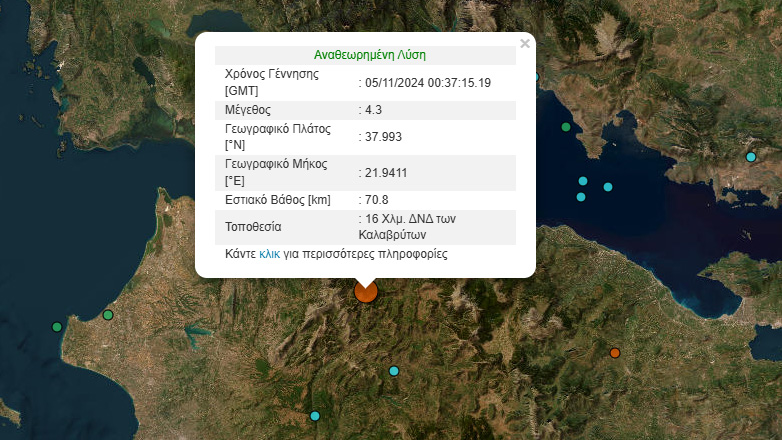Follow the blue κλικ link for more information
Viewport: 782px width, 440px height.
pyautogui.click(x=269, y=255)
